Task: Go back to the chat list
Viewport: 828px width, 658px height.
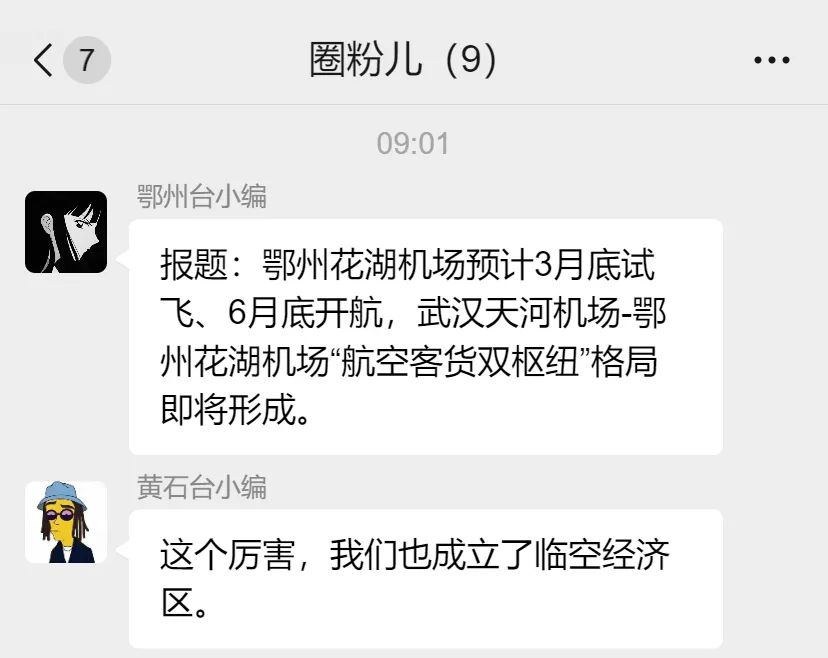Action: pyautogui.click(x=43, y=61)
